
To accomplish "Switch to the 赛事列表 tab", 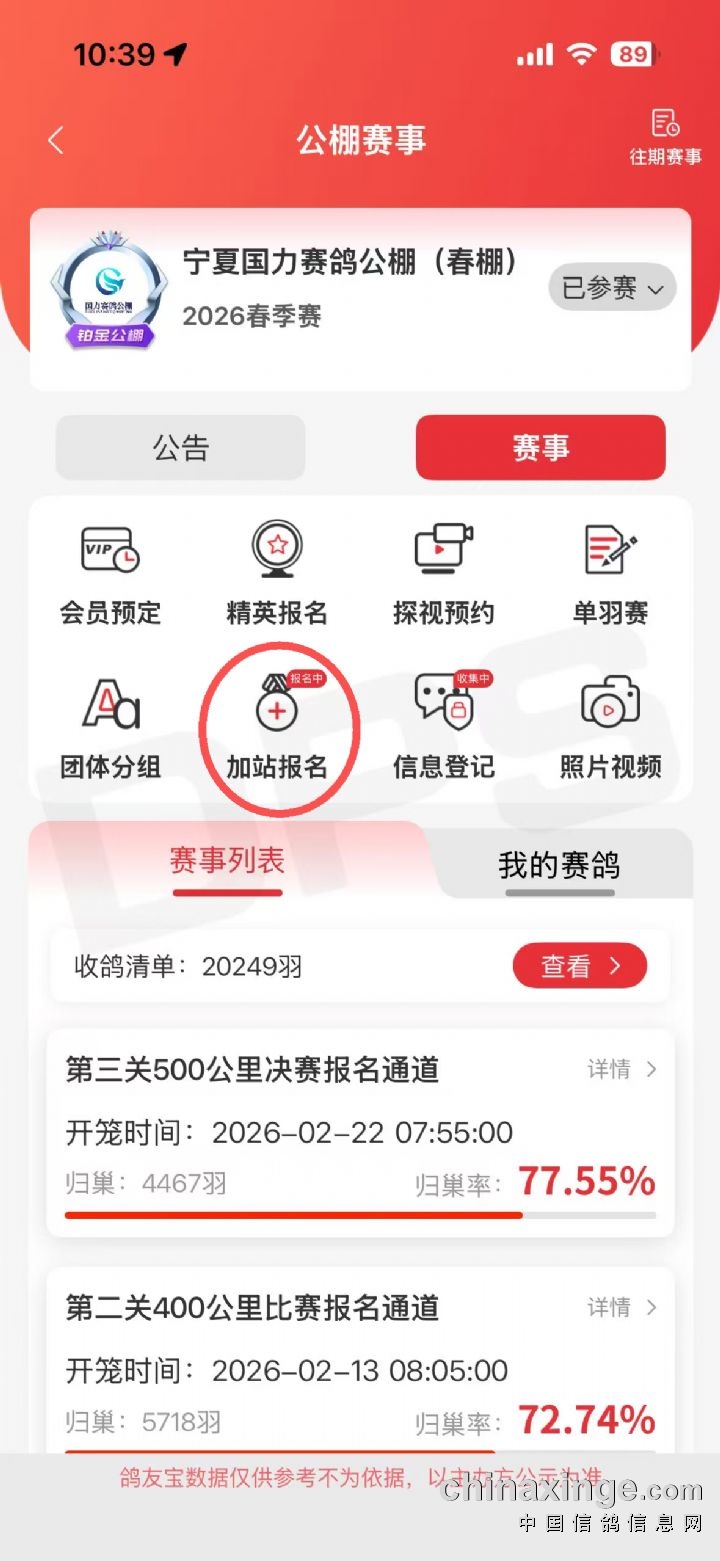I will point(227,861).
